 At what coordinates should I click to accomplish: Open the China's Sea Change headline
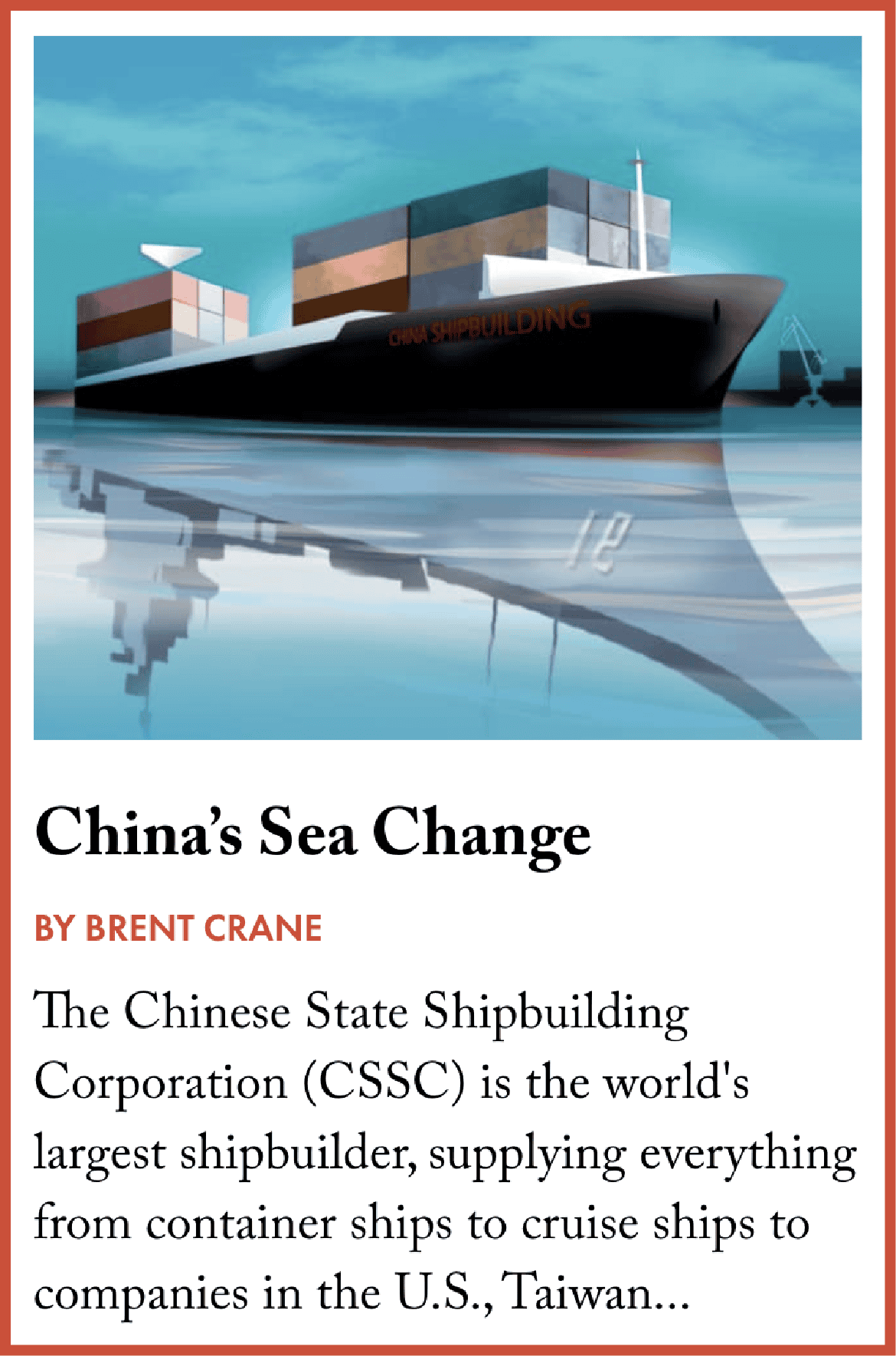(x=312, y=834)
